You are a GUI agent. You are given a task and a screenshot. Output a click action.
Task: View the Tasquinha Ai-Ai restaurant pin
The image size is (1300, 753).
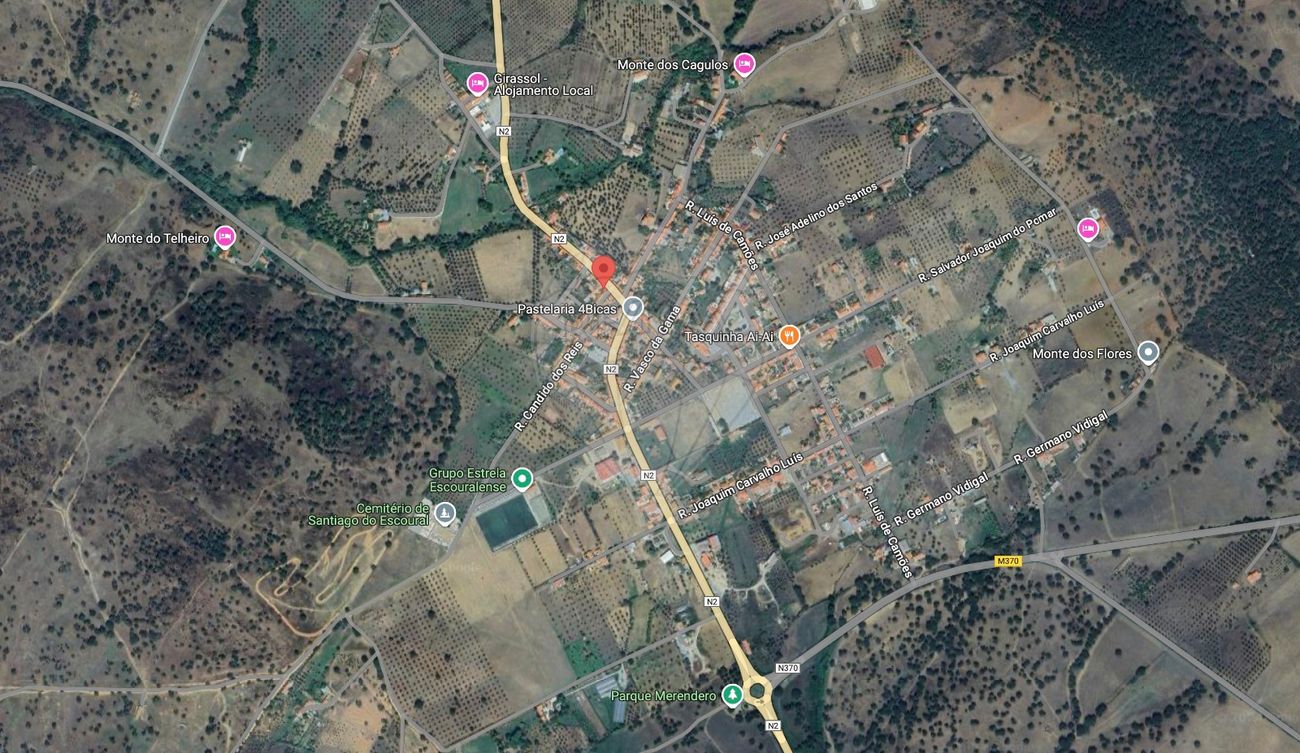pos(790,336)
